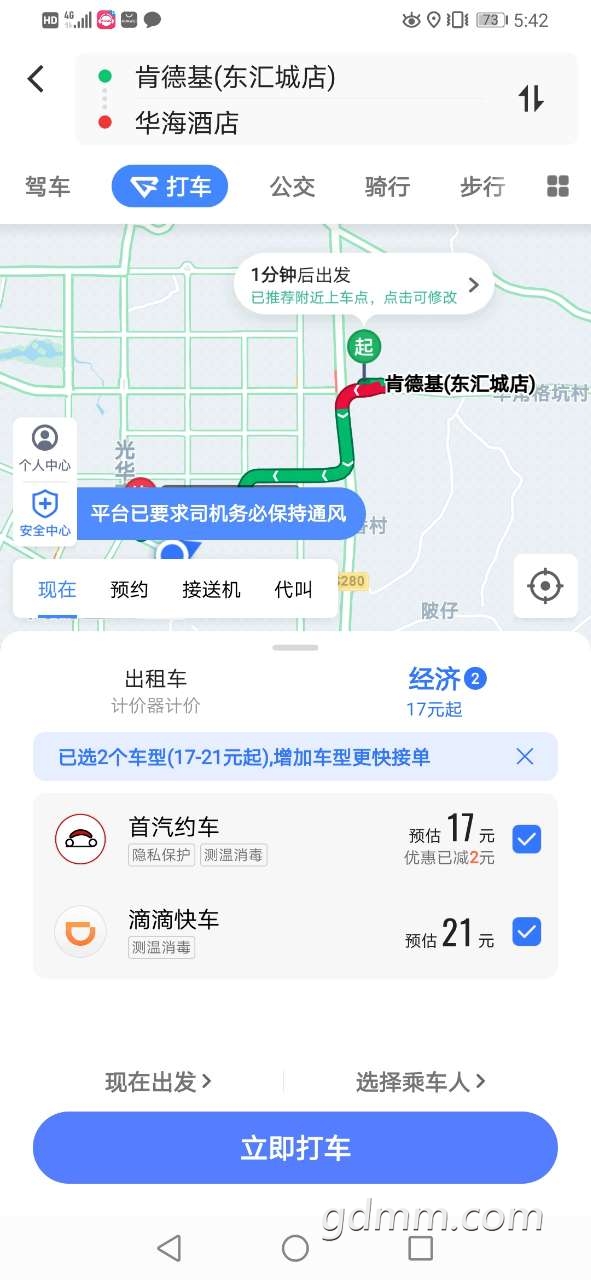Uncheck 首汽约车
Viewport: 591px width, 1280px height.
[x=527, y=838]
